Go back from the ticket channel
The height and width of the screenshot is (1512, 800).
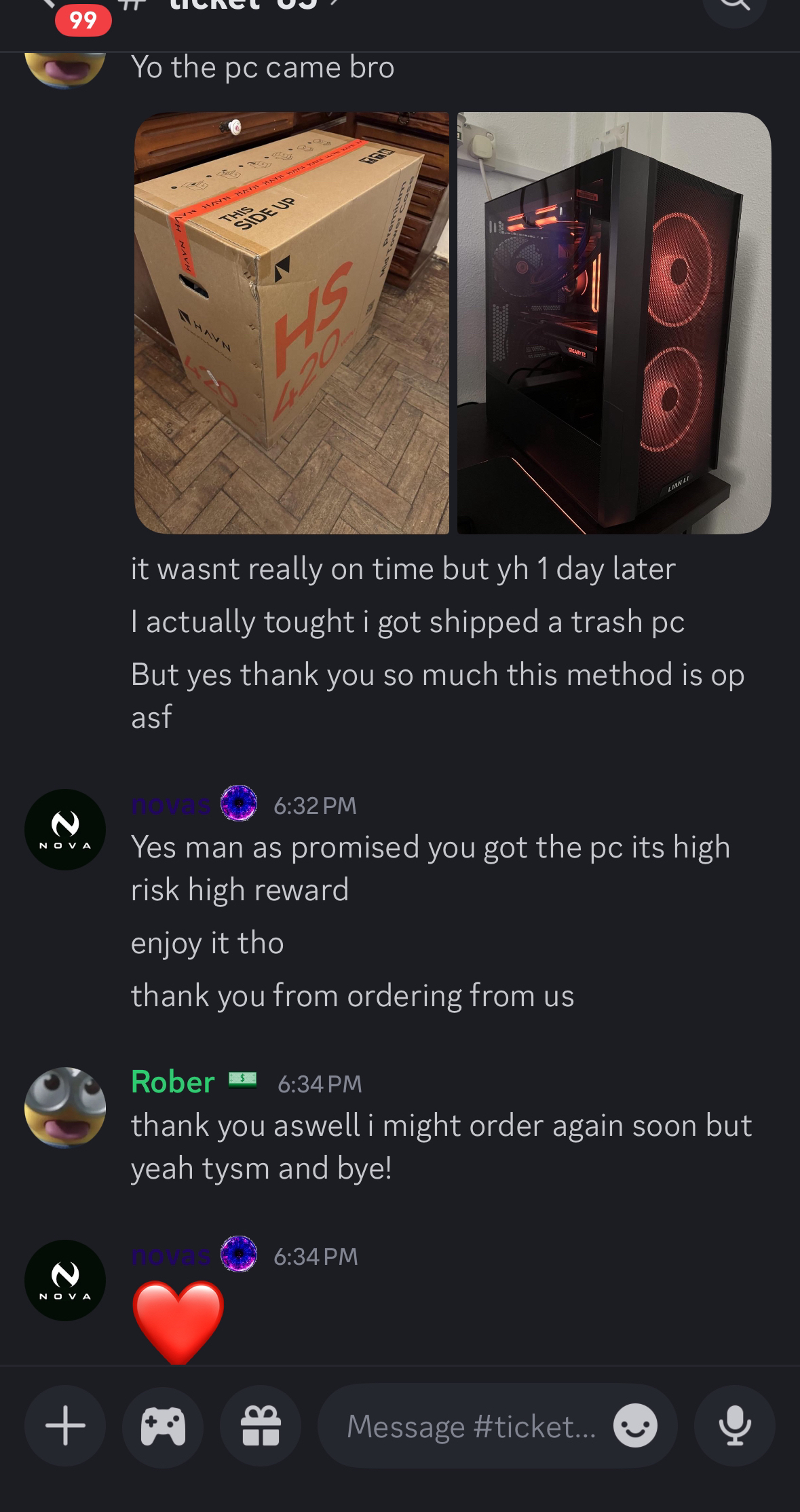click(x=51, y=5)
